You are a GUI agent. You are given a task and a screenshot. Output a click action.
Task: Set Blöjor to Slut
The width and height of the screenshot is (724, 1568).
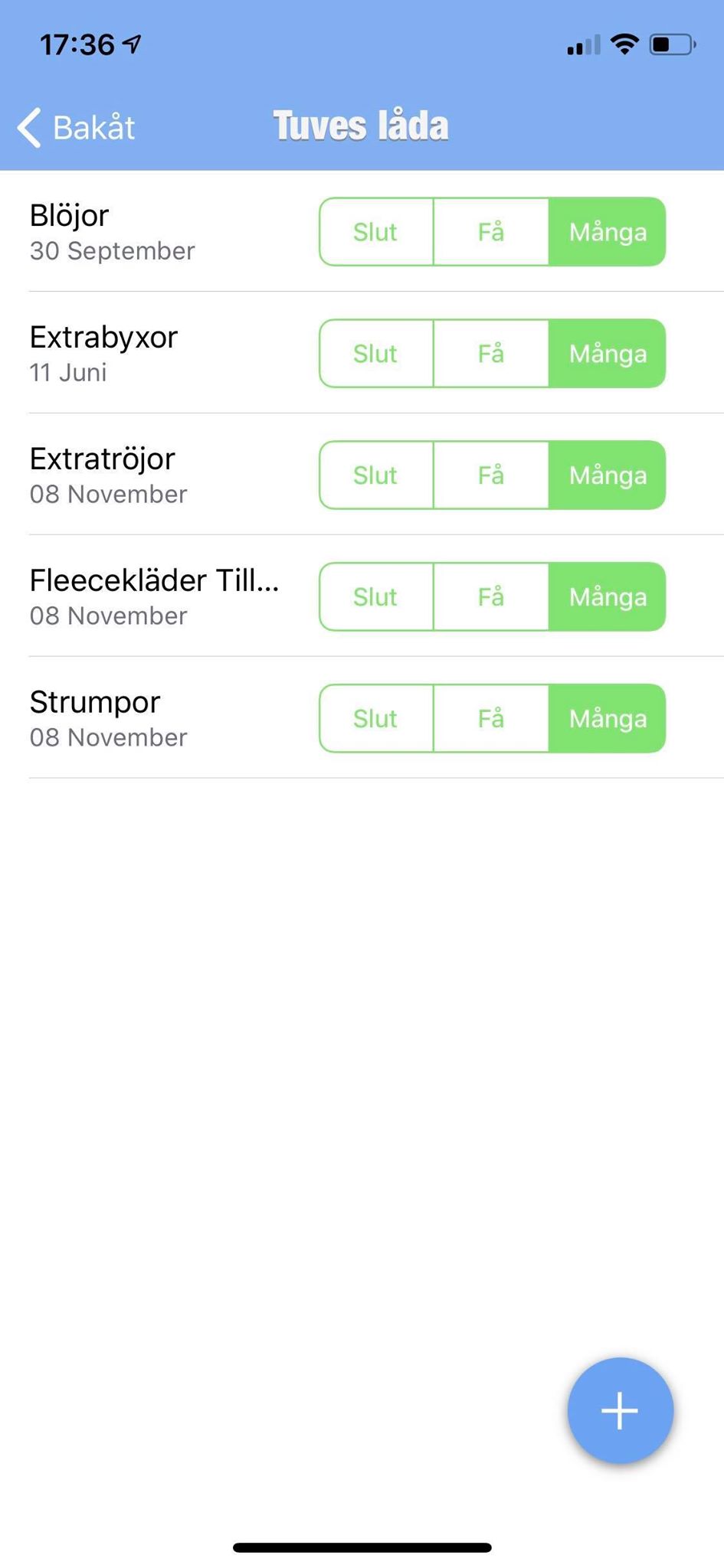(376, 232)
